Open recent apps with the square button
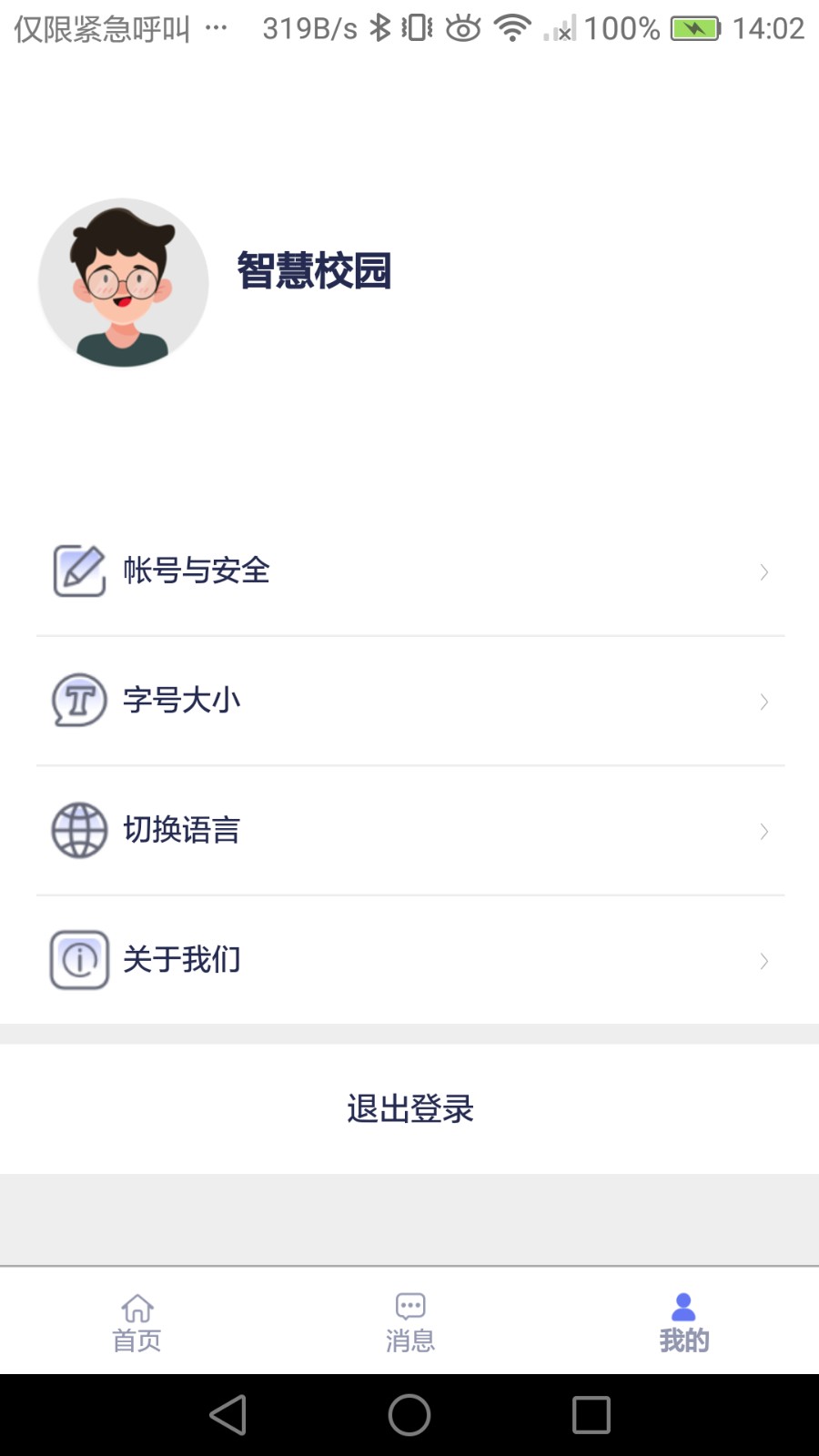 point(591,1413)
